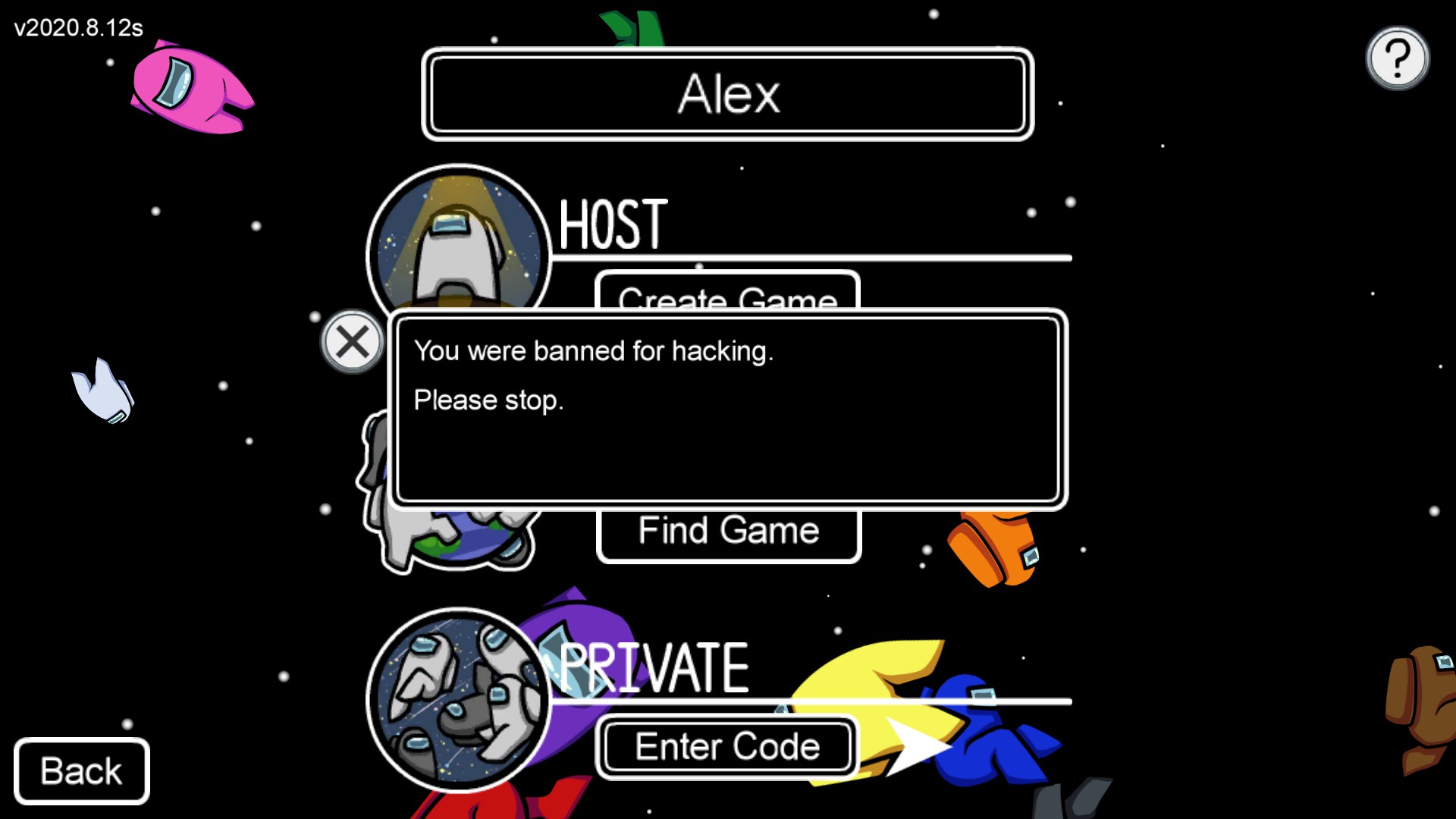Close the banned for hacking popup
The height and width of the screenshot is (819, 1456).
pyautogui.click(x=352, y=341)
